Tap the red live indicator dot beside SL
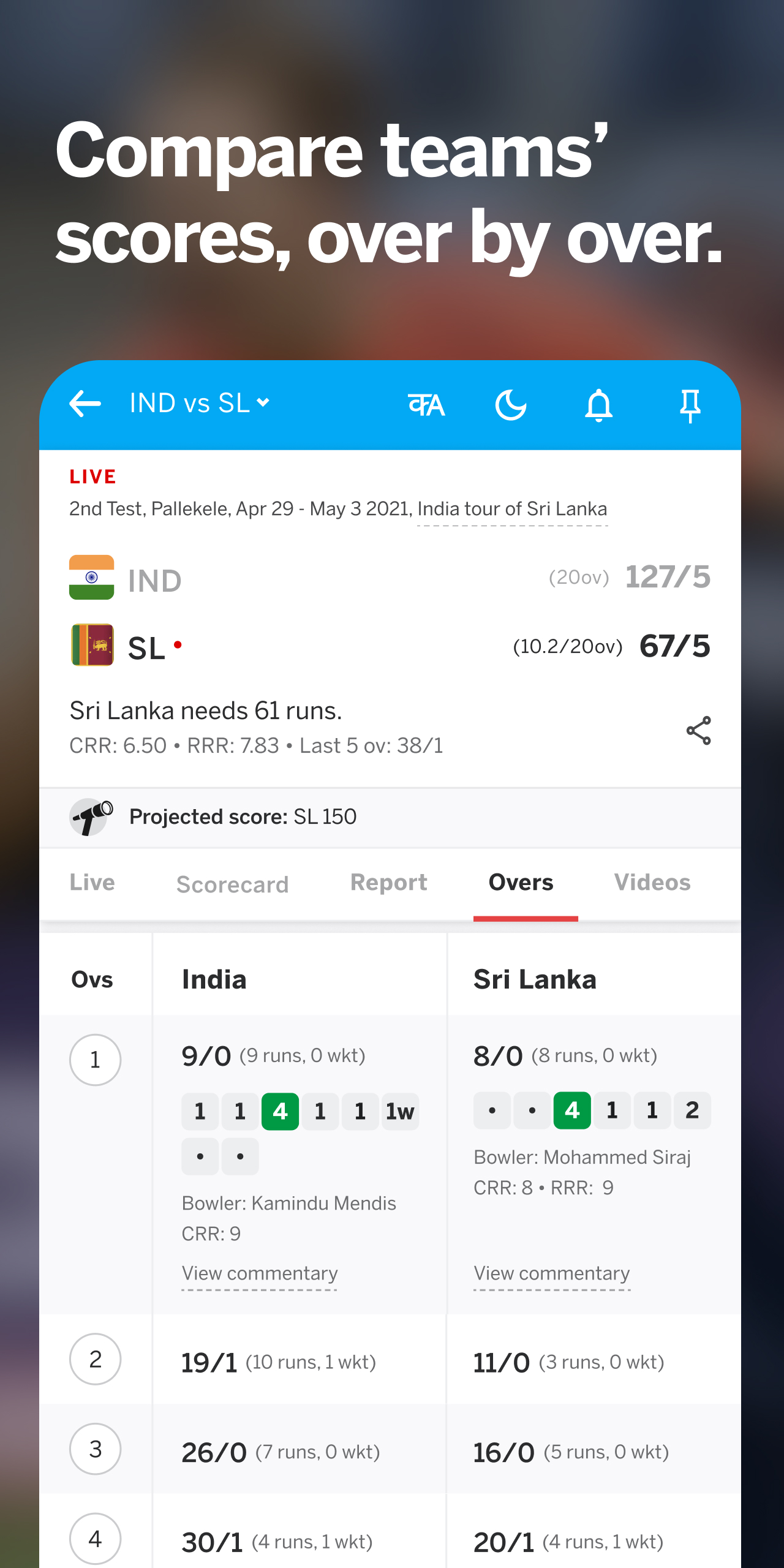 click(x=178, y=644)
